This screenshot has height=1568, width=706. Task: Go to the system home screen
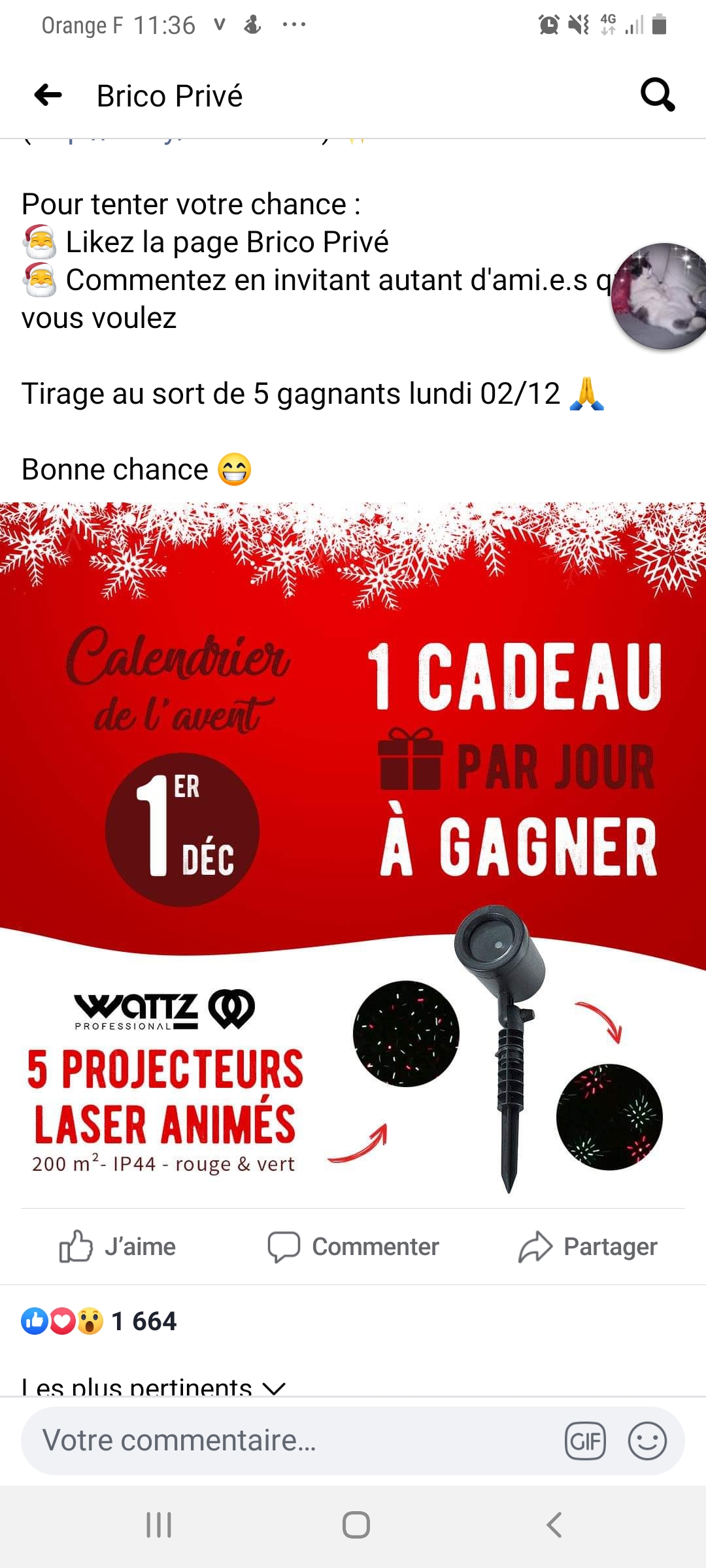click(356, 1526)
